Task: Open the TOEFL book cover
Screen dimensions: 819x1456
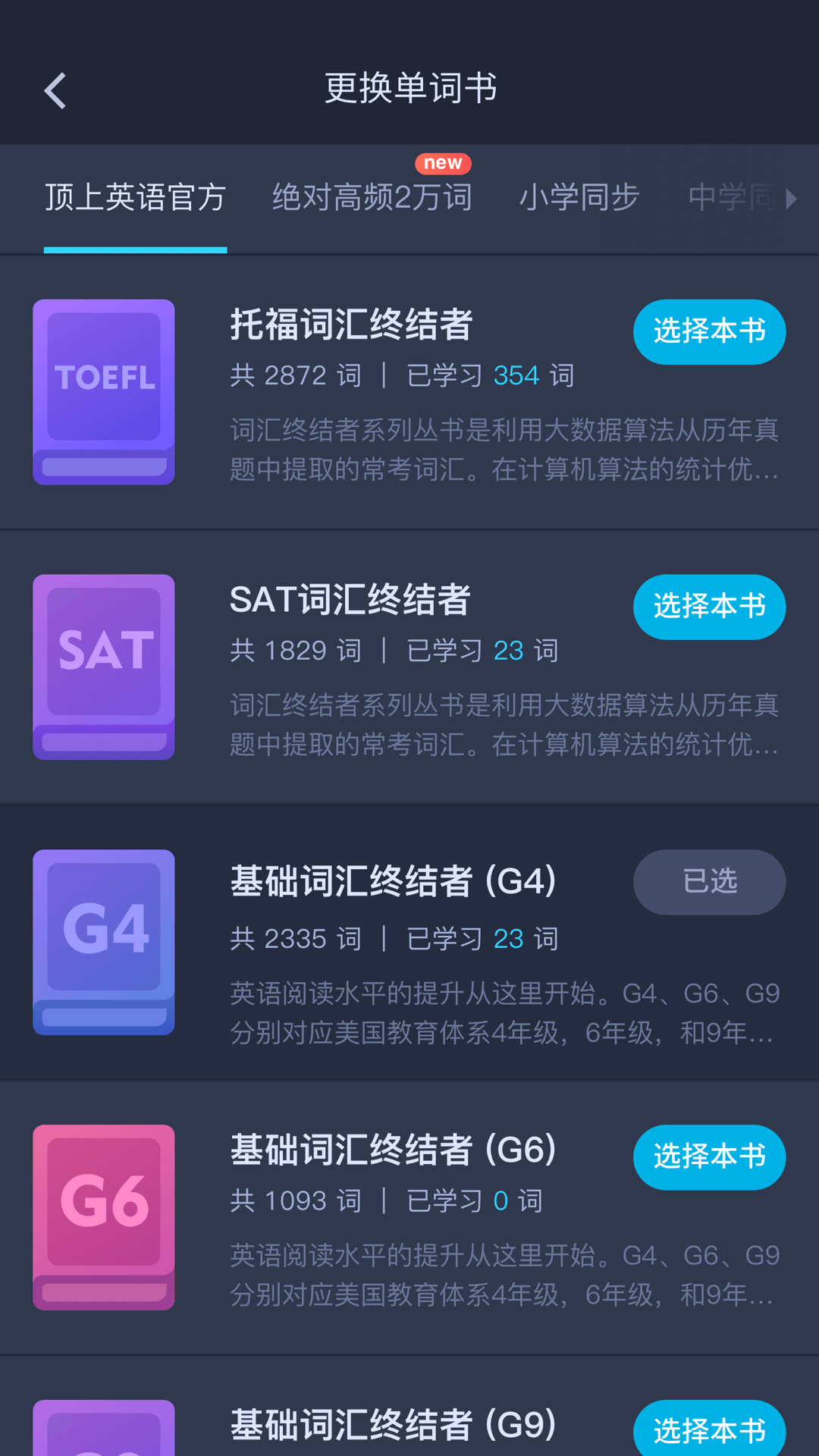Action: [104, 392]
